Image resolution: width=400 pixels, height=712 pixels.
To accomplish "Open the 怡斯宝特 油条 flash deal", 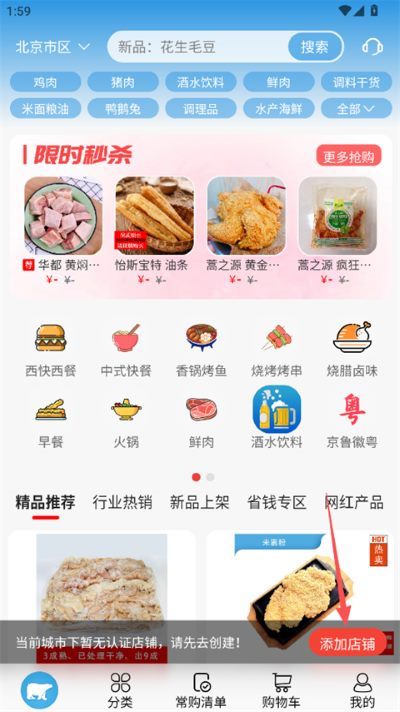I will pyautogui.click(x=154, y=230).
